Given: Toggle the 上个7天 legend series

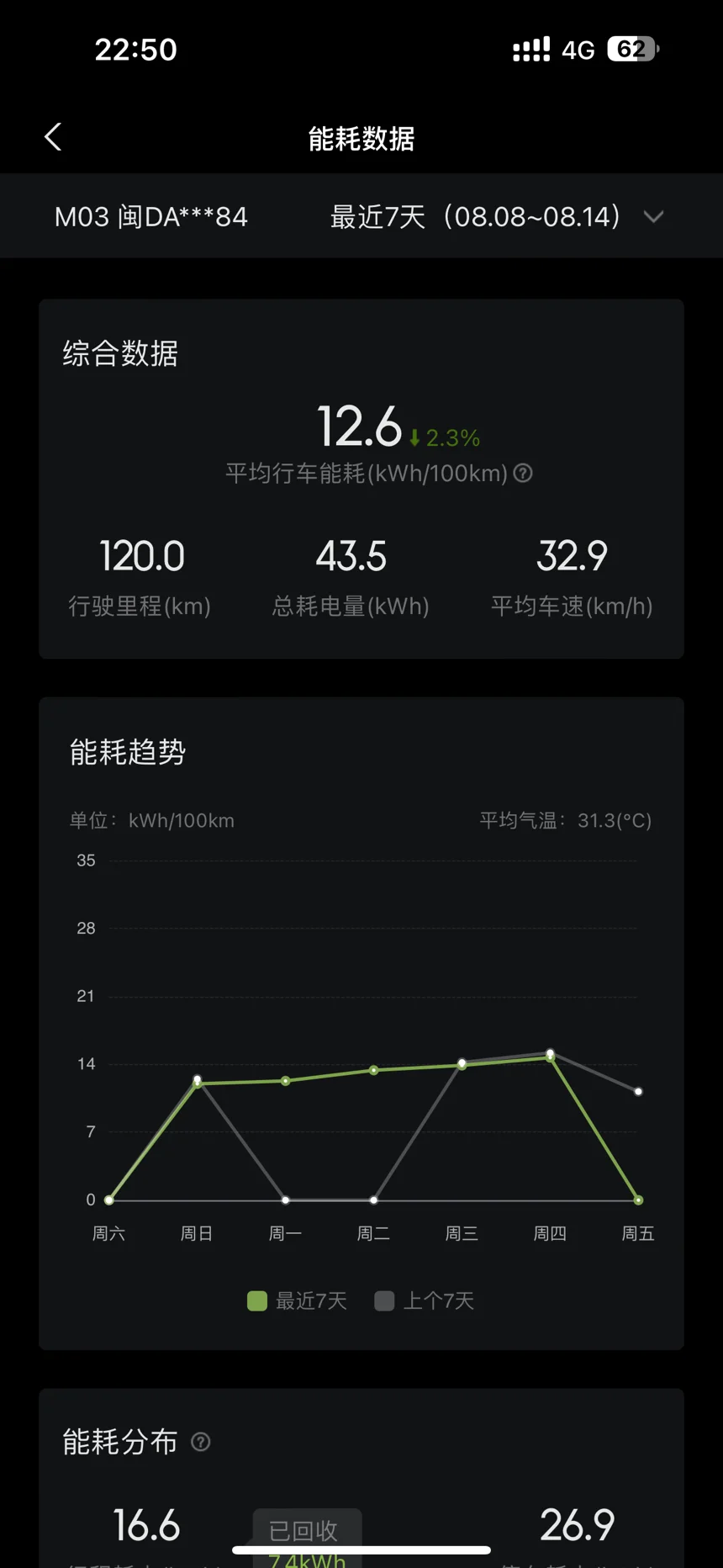Looking at the screenshot, I should click(x=425, y=1300).
